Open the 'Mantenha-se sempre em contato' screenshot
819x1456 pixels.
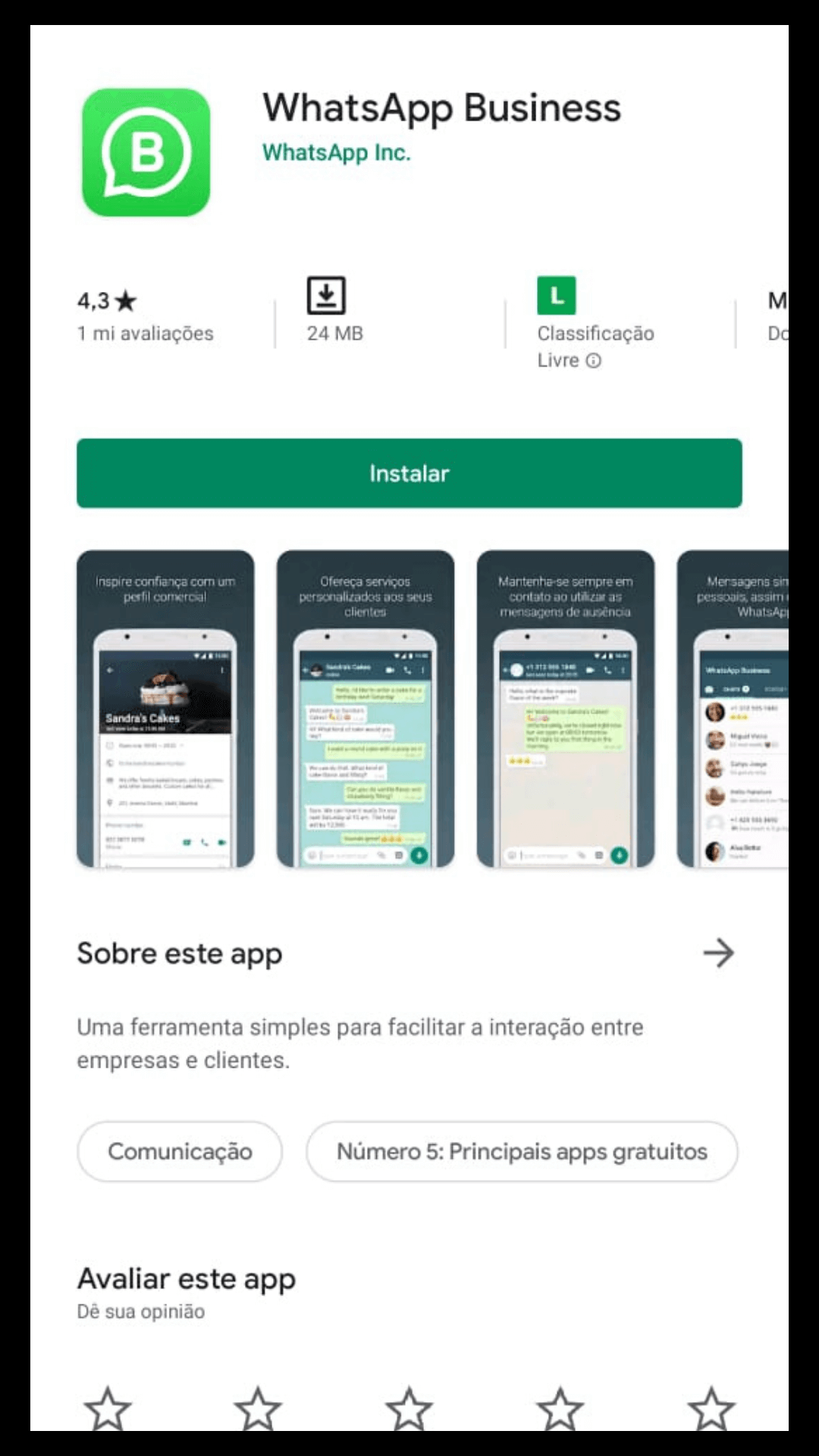coord(566,708)
